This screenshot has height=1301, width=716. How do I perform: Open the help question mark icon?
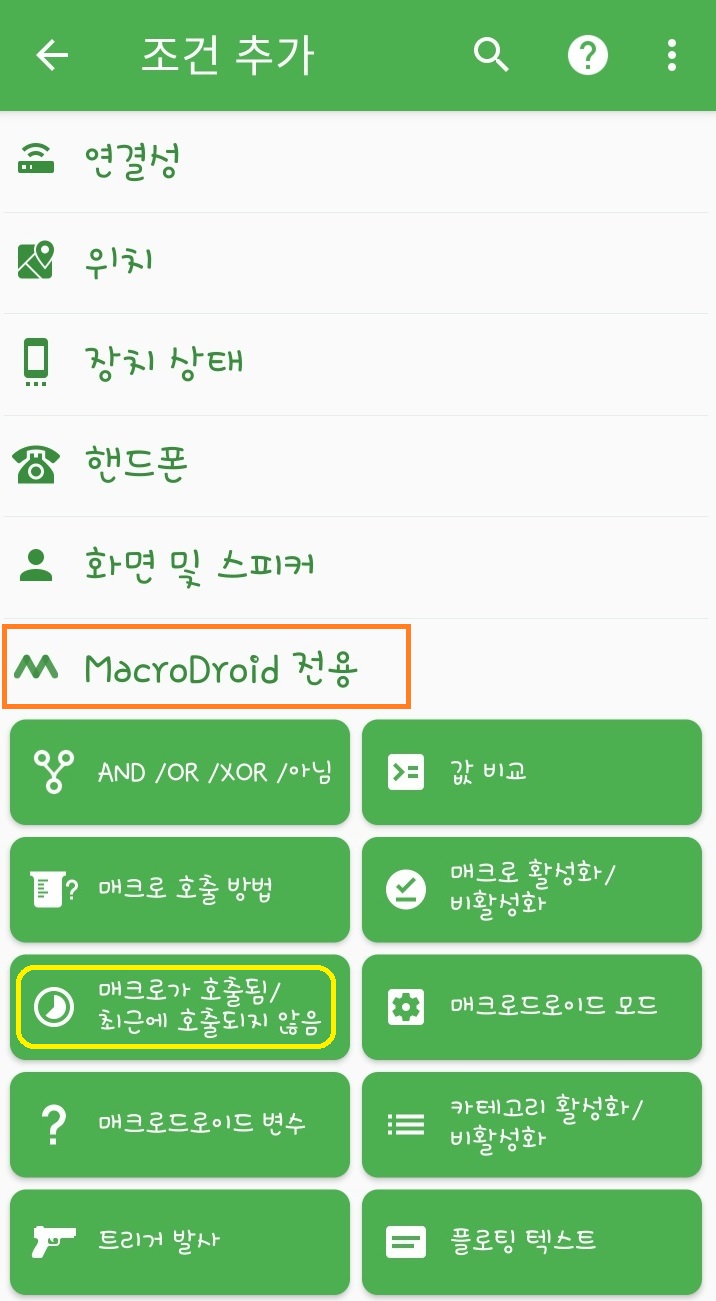588,55
